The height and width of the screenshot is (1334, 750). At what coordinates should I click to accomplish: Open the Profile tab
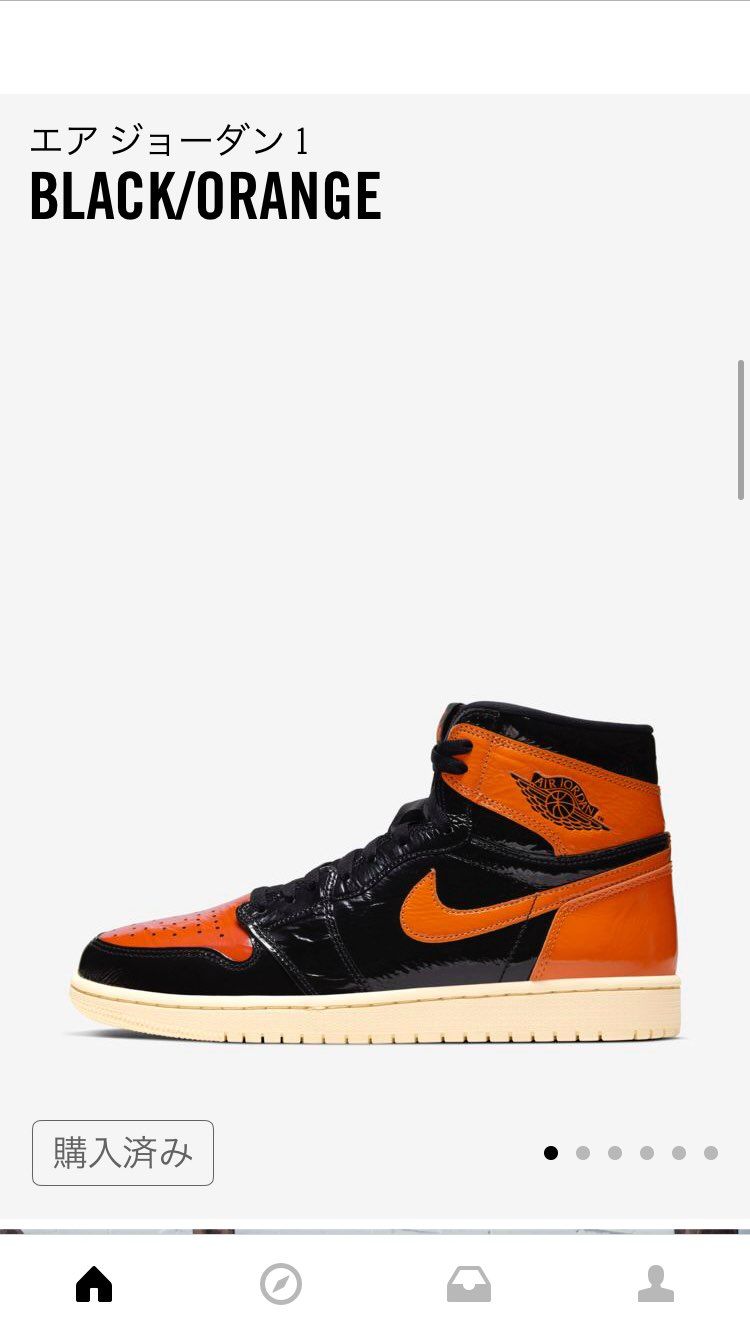pyautogui.click(x=656, y=1284)
